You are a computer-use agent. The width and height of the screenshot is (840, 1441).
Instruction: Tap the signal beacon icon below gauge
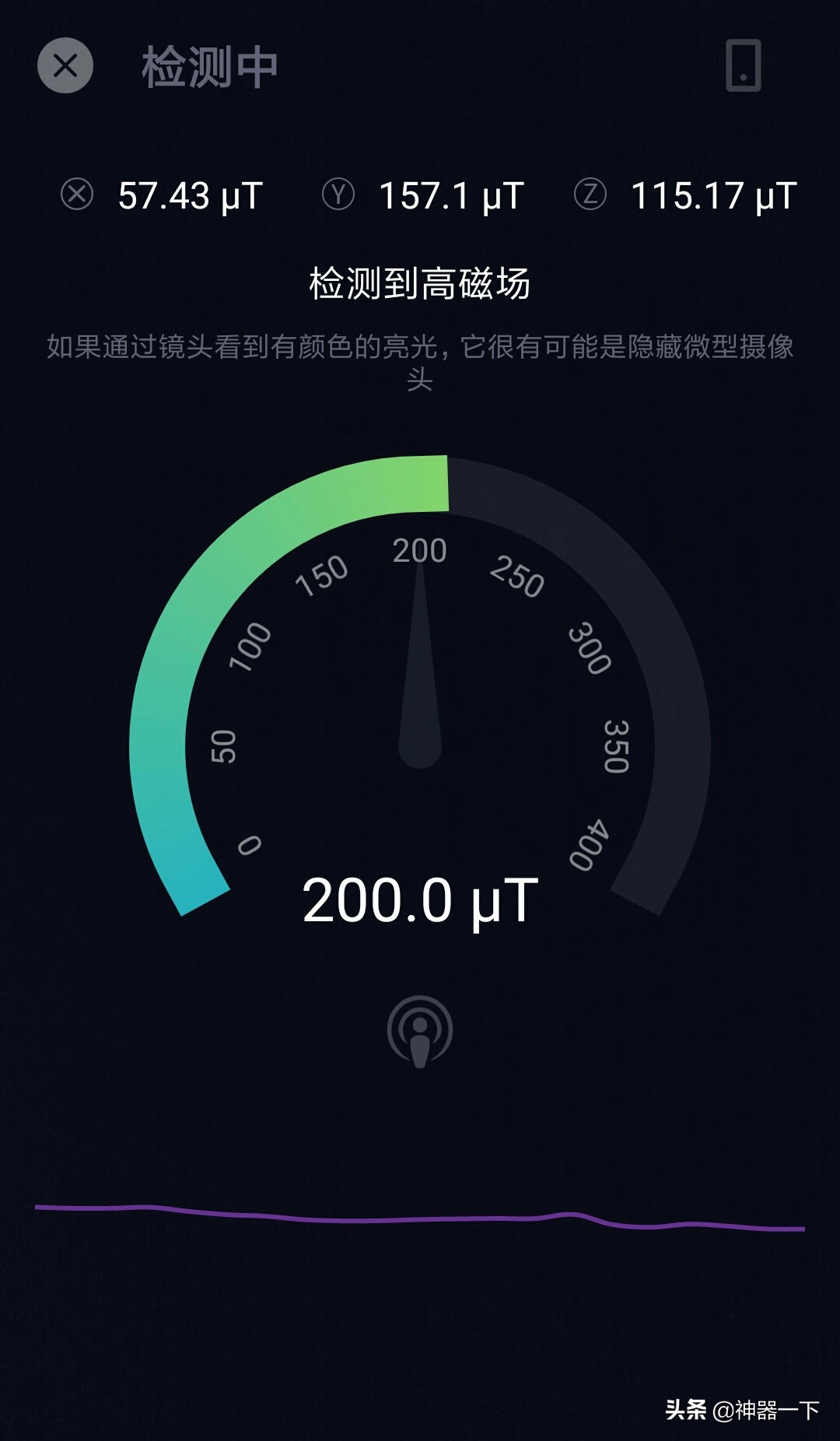[420, 1031]
